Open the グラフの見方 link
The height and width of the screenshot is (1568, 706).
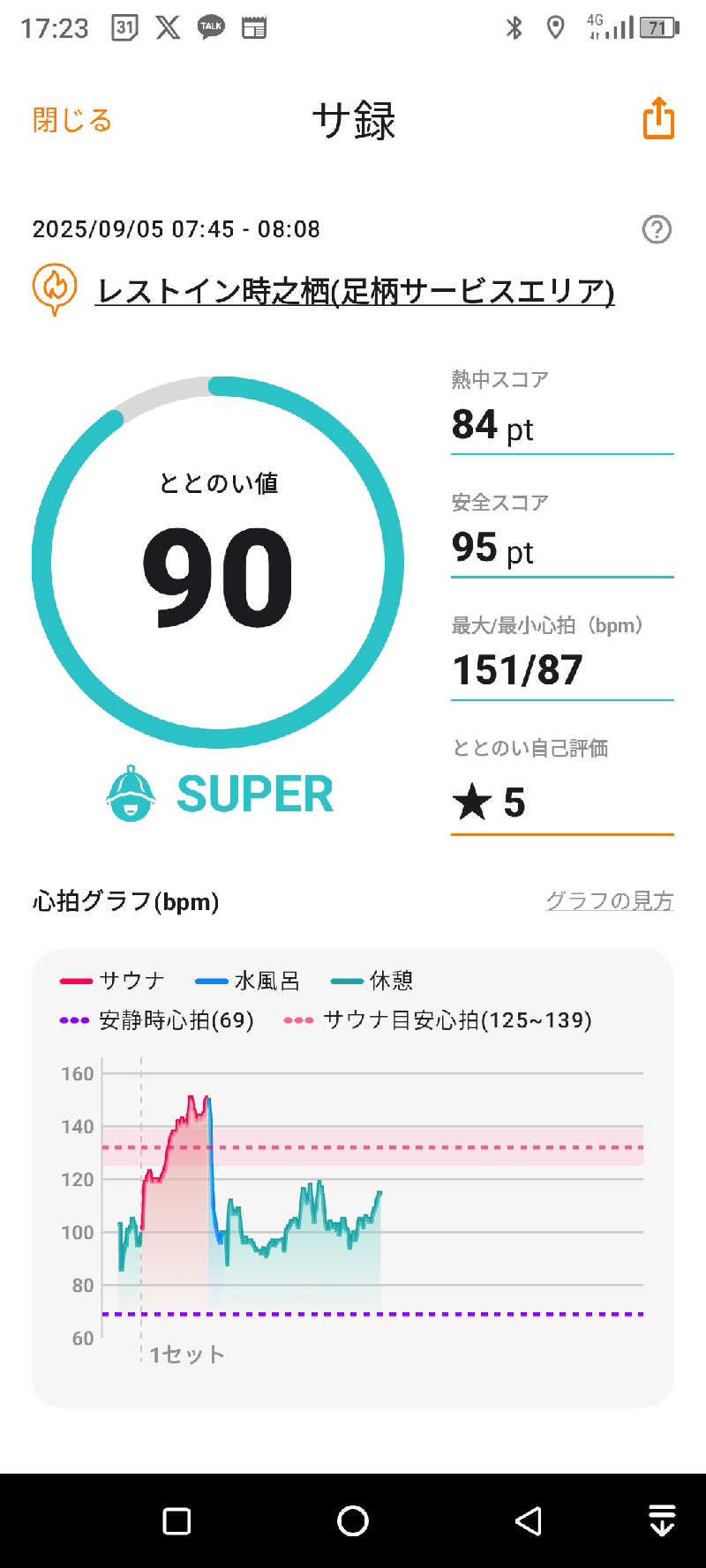(x=609, y=901)
